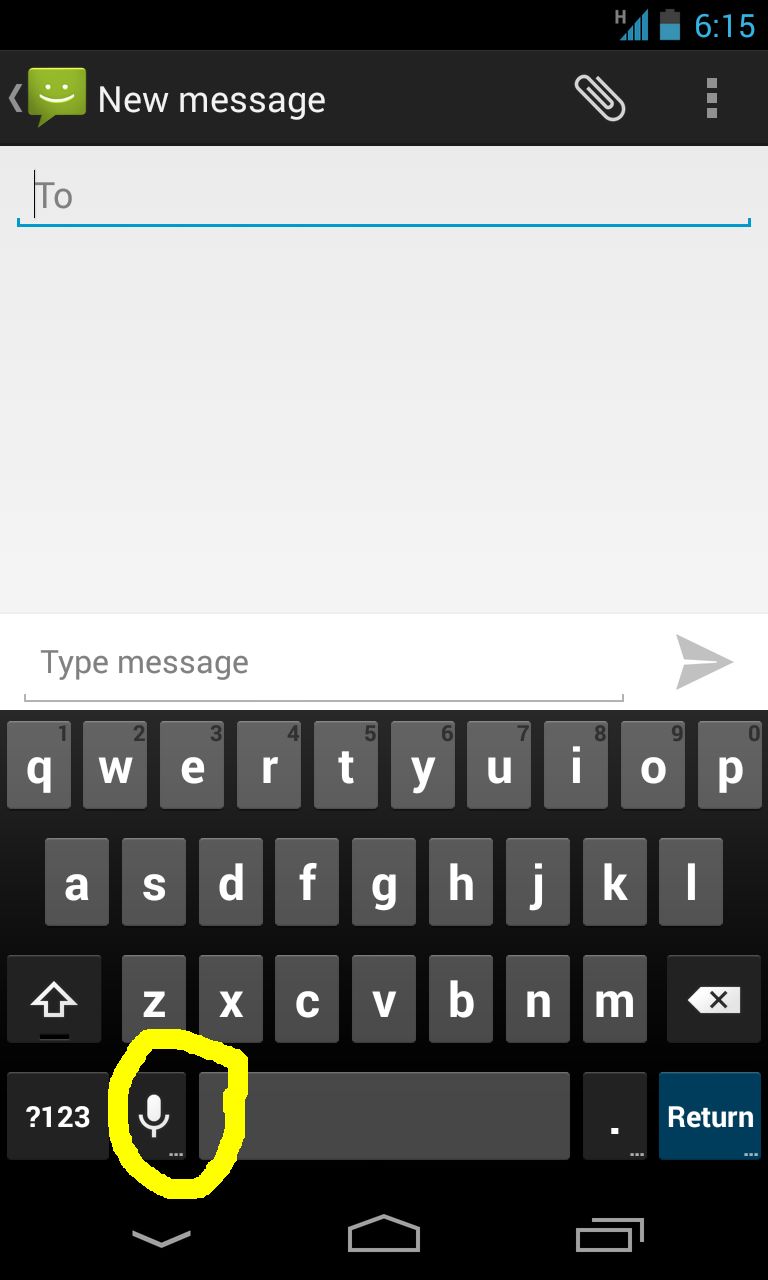This screenshot has width=768, height=1280.
Task: Start voice input with the microphone key
Action: pos(153,1116)
